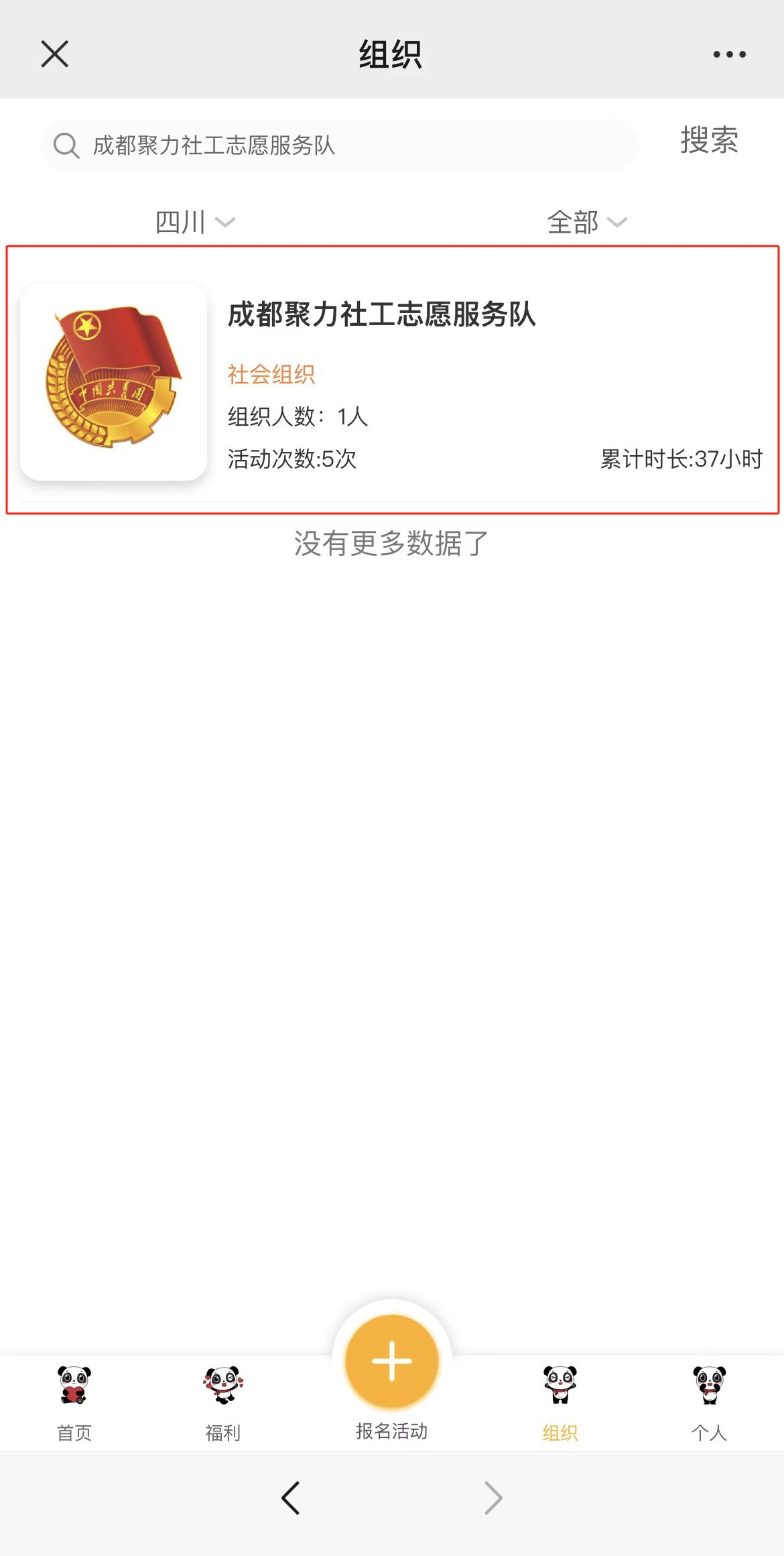
Task: Switch to the 福利 tab
Action: [x=223, y=1402]
